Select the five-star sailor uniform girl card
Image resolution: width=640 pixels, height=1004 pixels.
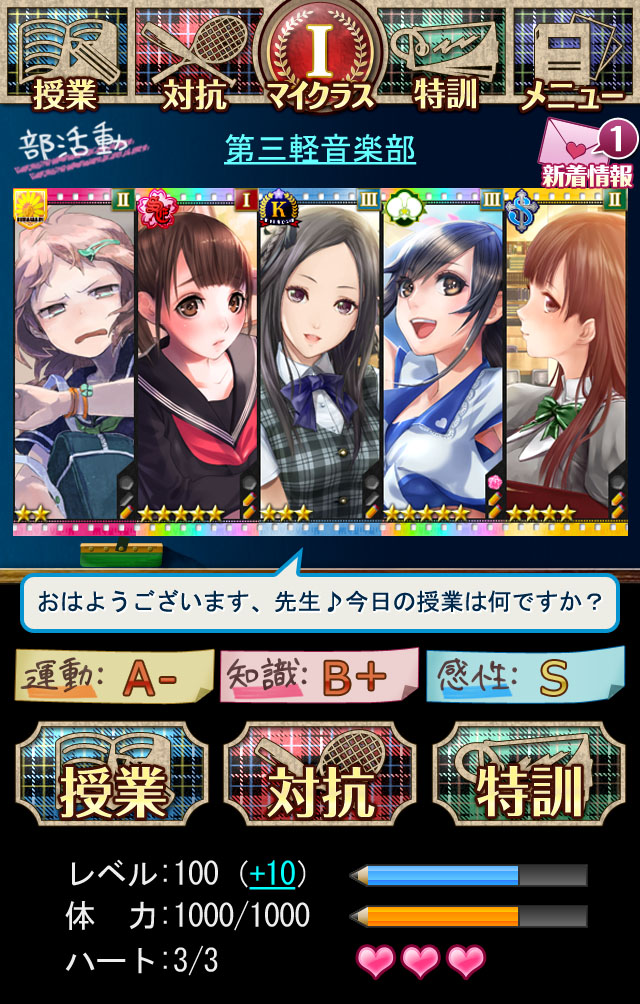click(x=197, y=355)
